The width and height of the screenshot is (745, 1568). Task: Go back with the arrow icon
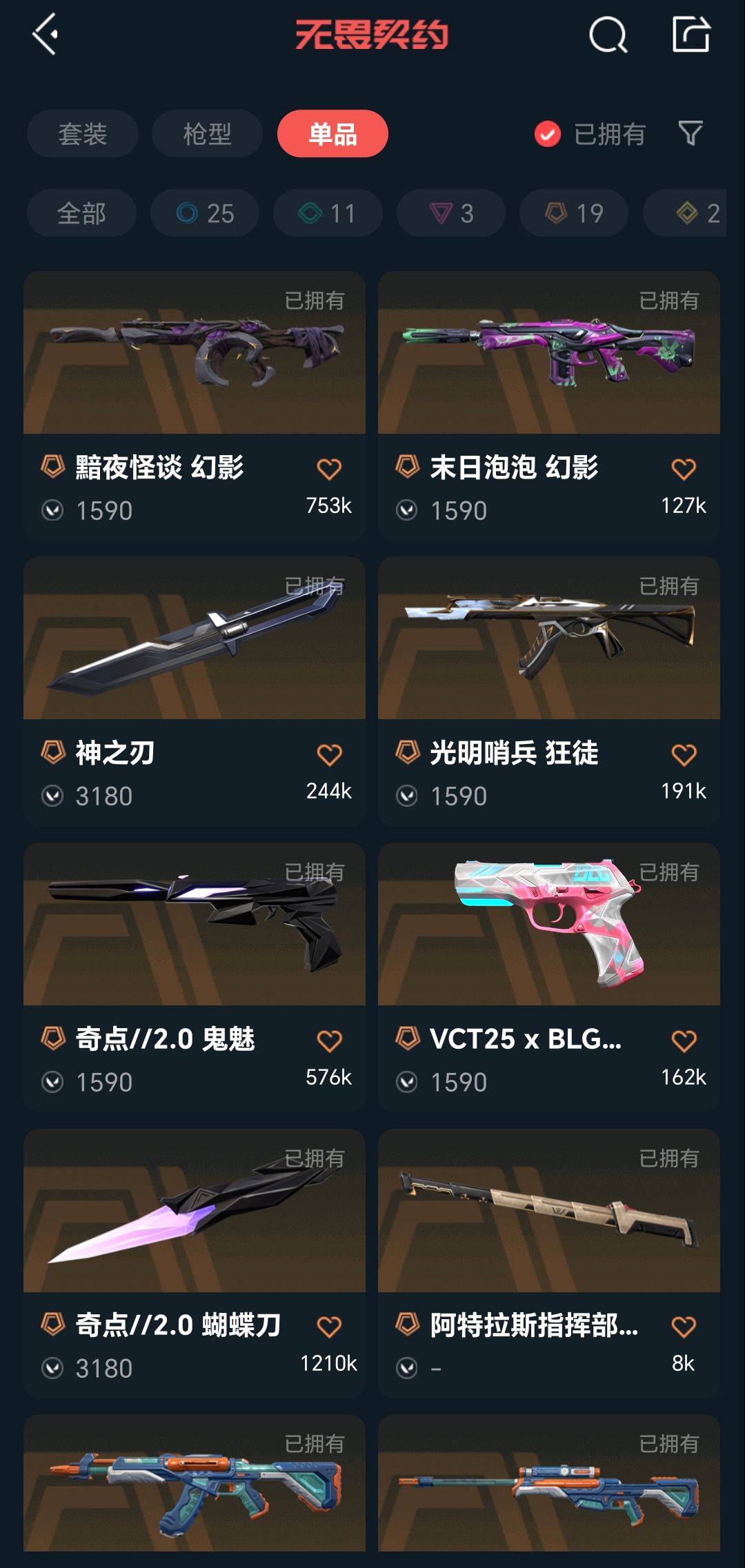46,34
